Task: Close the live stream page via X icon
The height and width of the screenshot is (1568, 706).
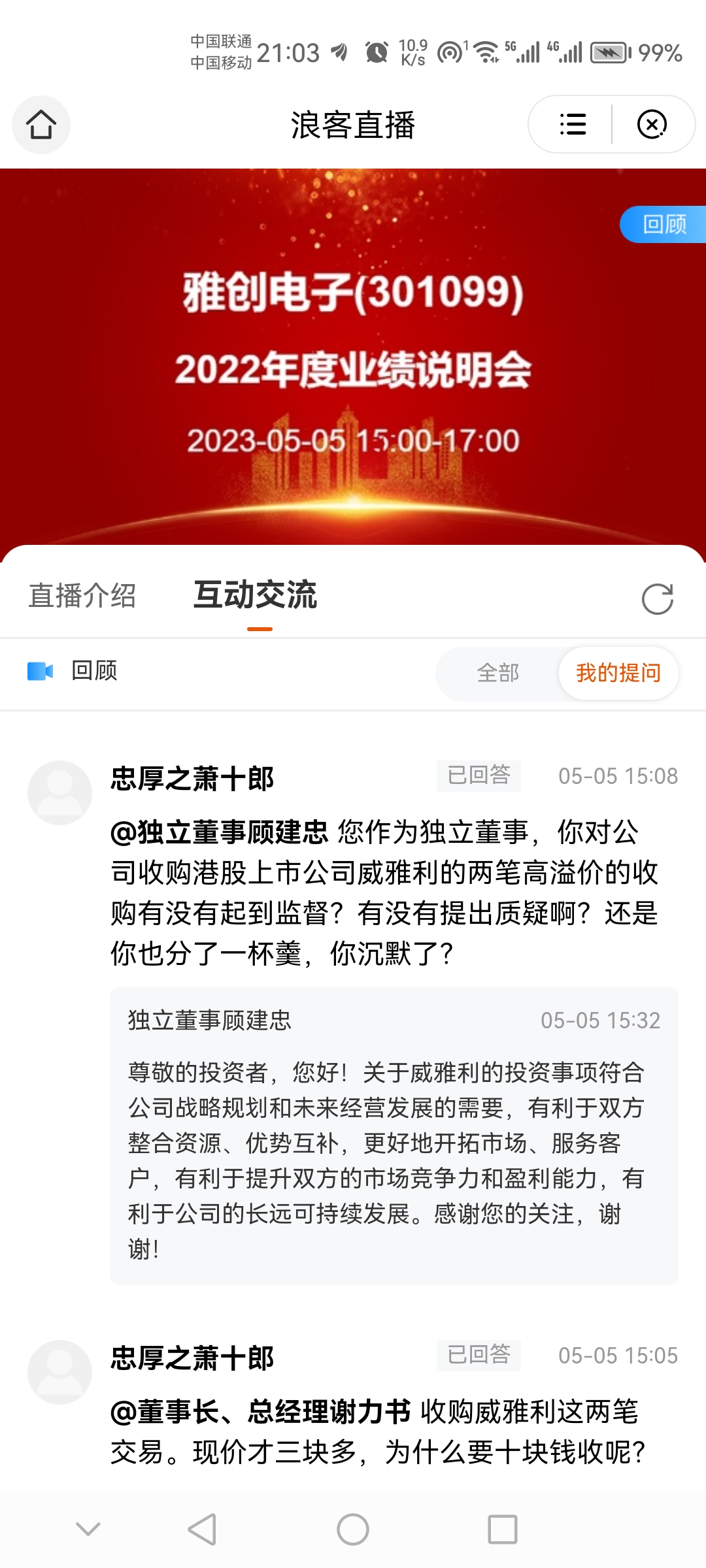Action: 652,124
